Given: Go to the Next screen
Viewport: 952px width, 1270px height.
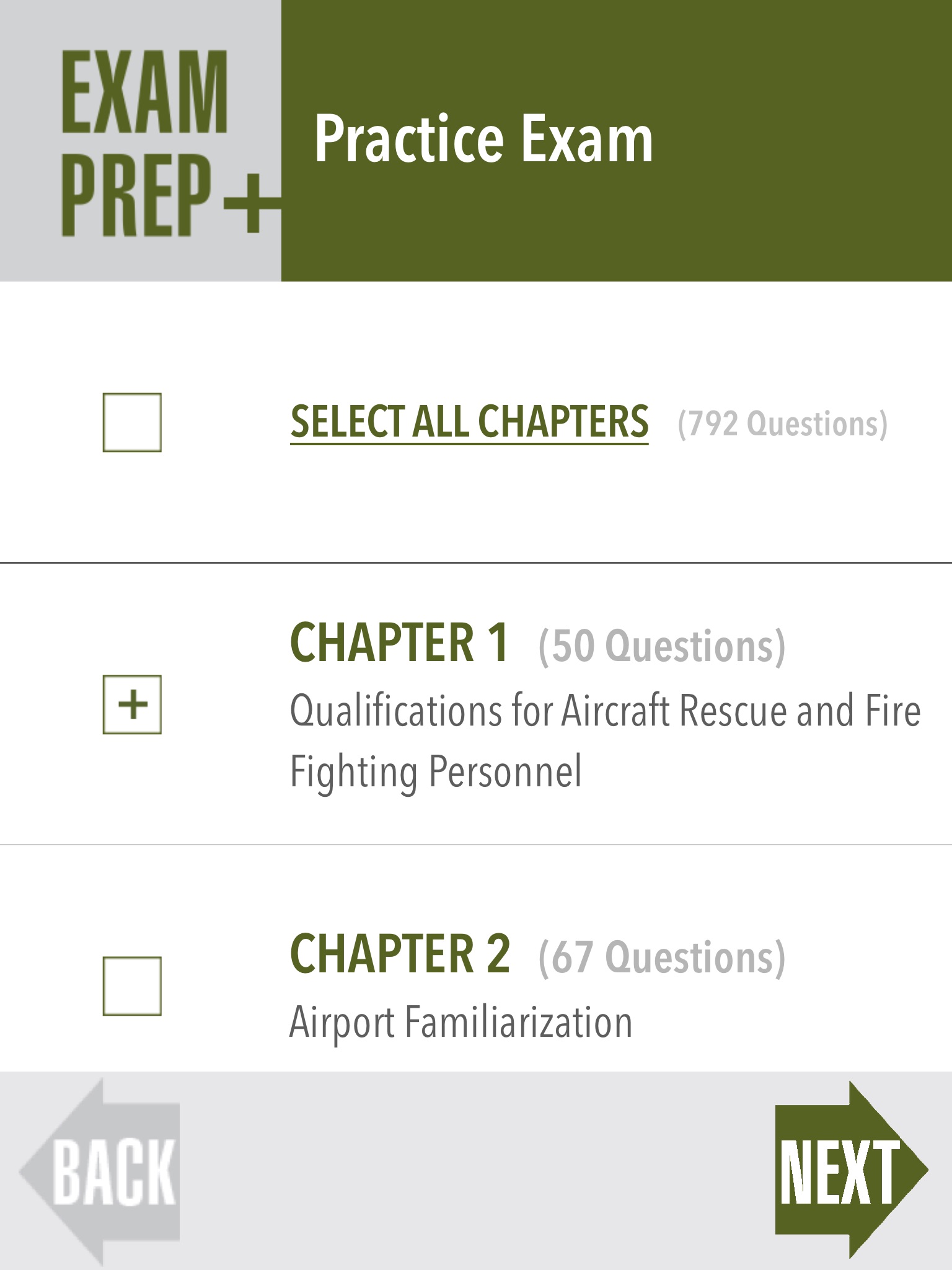Looking at the screenshot, I should pyautogui.click(x=851, y=1170).
